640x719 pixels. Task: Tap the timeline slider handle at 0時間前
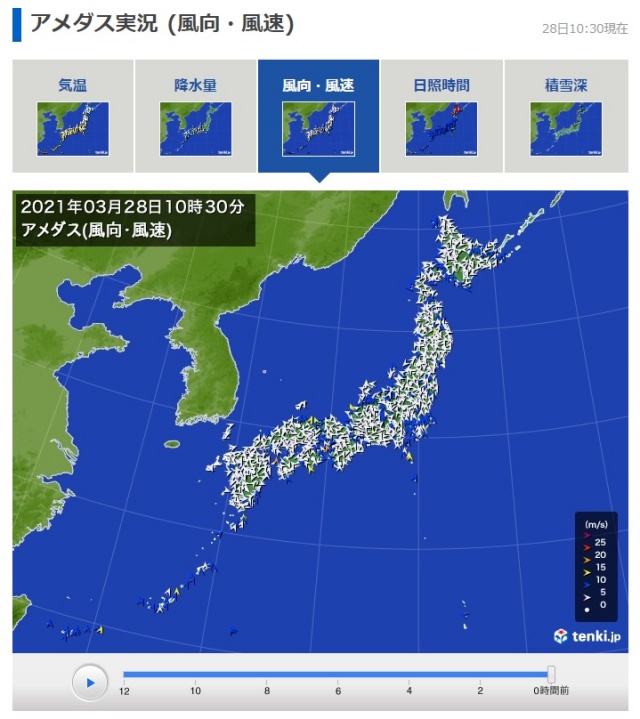pyautogui.click(x=551, y=675)
